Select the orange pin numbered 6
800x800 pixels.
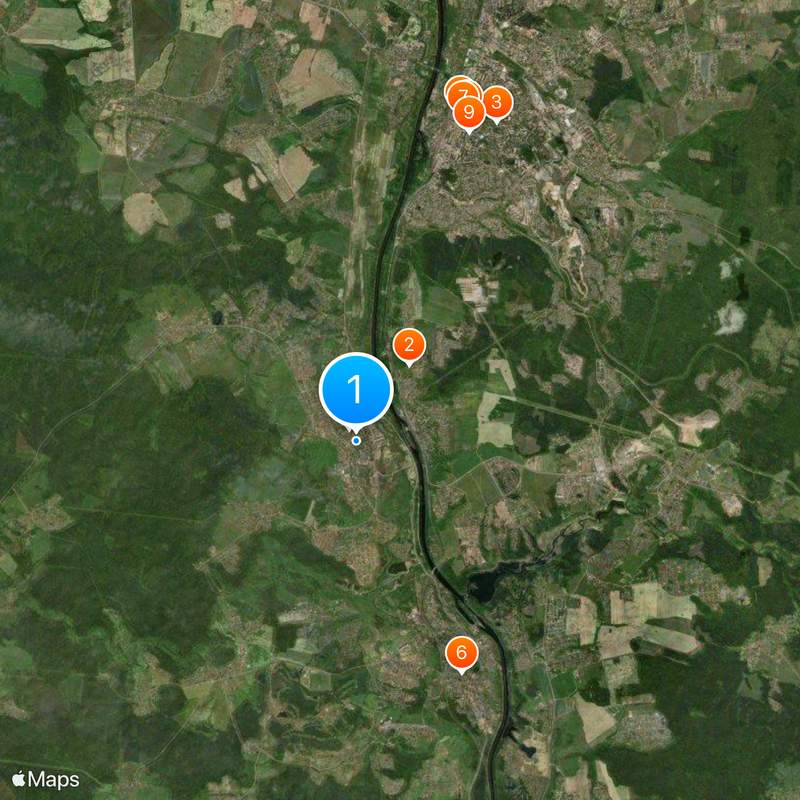[x=461, y=653]
